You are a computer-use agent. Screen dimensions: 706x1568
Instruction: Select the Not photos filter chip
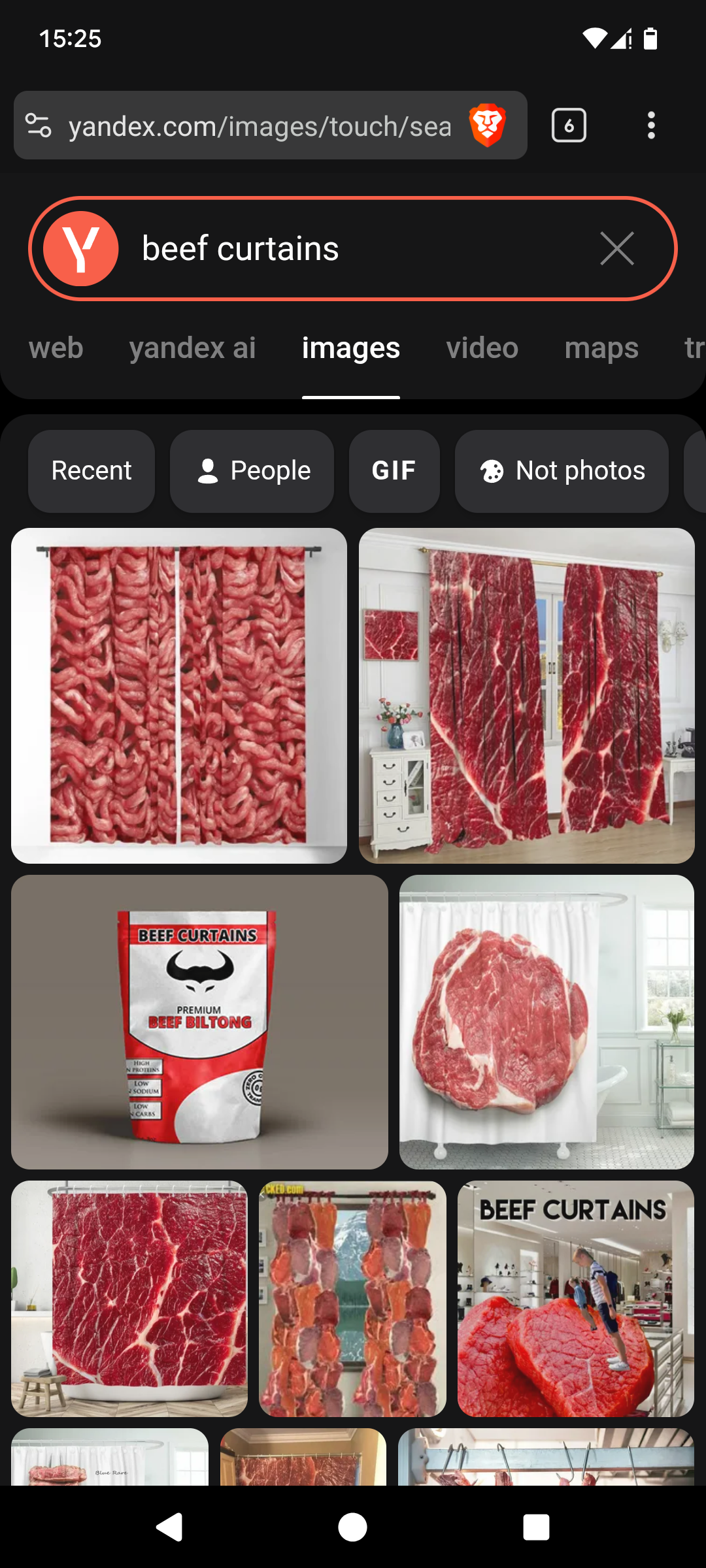562,471
